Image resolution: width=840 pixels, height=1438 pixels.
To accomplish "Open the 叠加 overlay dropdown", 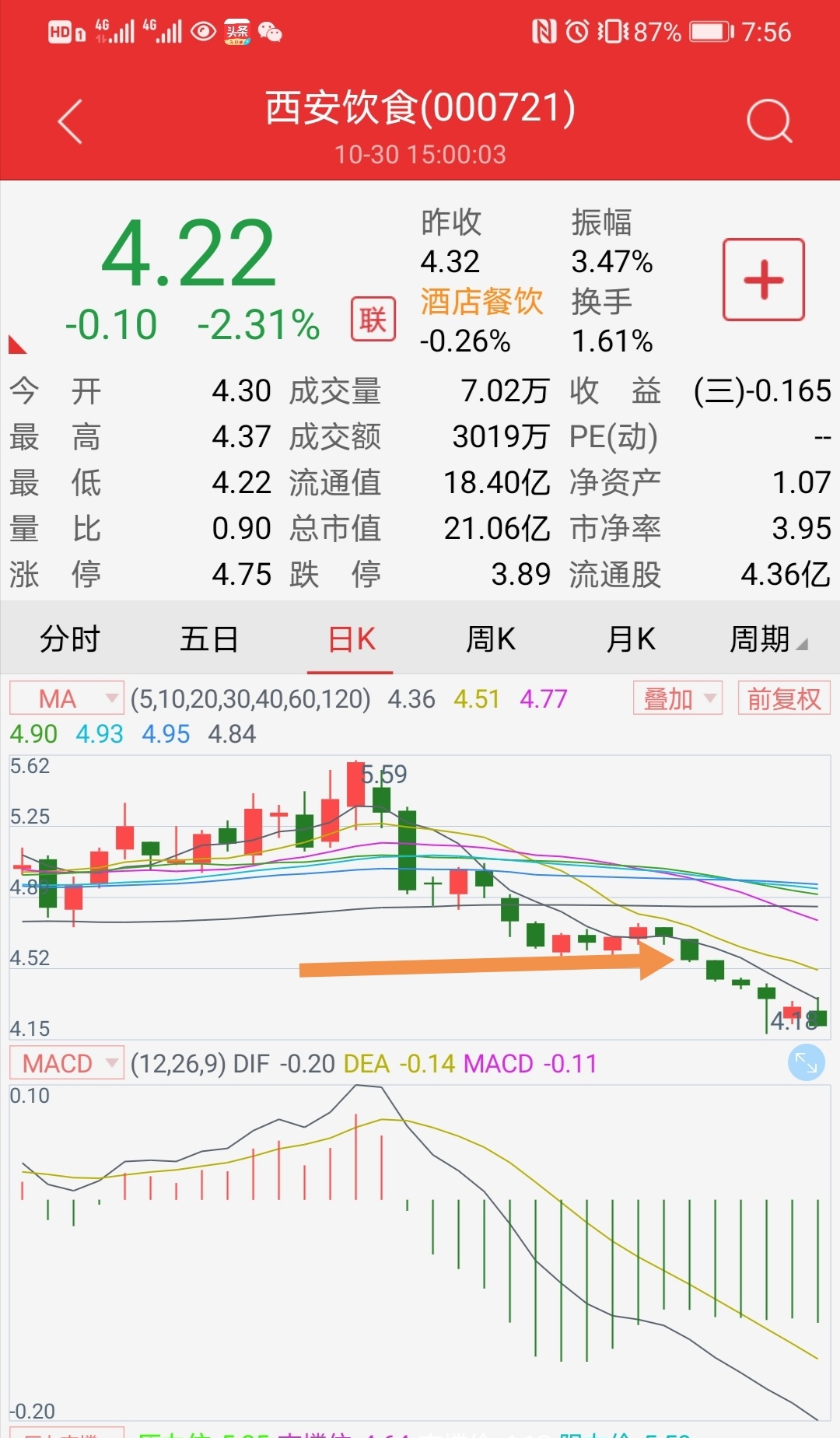I will (x=677, y=698).
